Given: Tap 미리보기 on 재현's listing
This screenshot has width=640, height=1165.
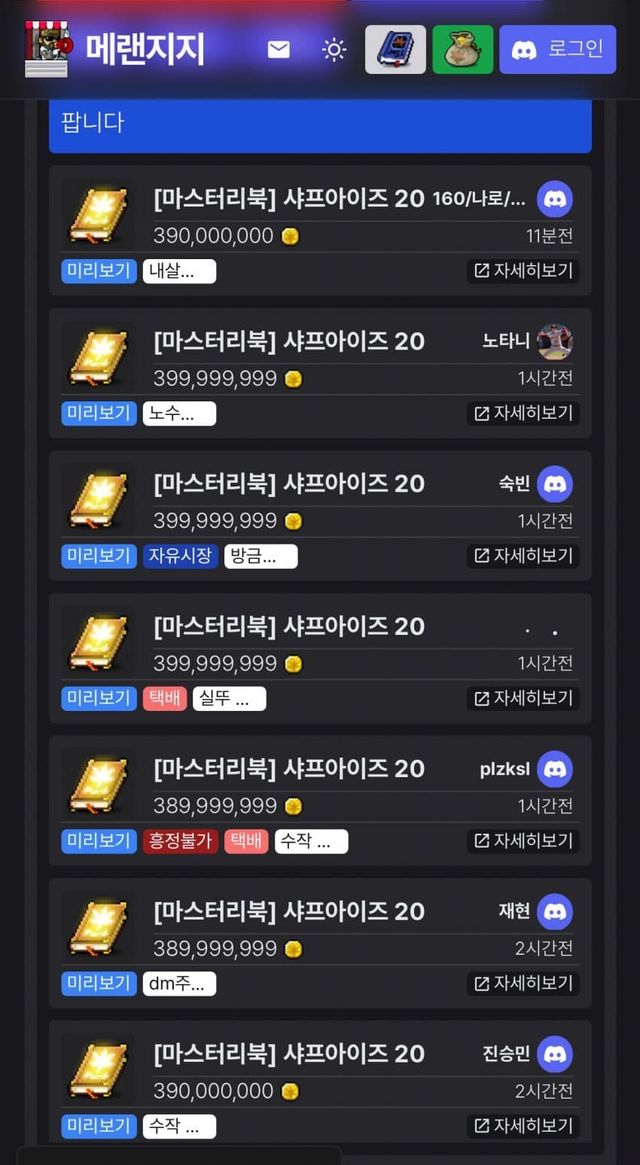Looking at the screenshot, I should [x=99, y=984].
